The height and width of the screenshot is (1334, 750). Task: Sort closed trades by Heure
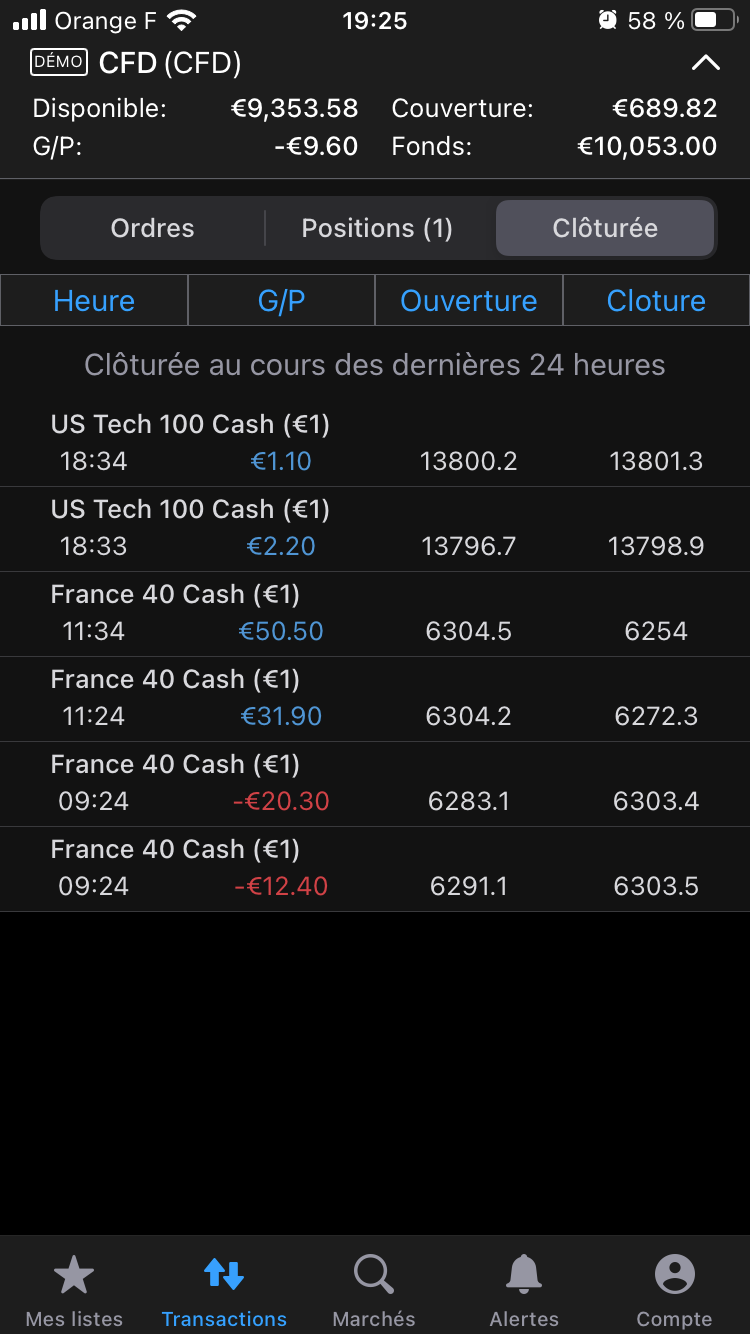[94, 301]
